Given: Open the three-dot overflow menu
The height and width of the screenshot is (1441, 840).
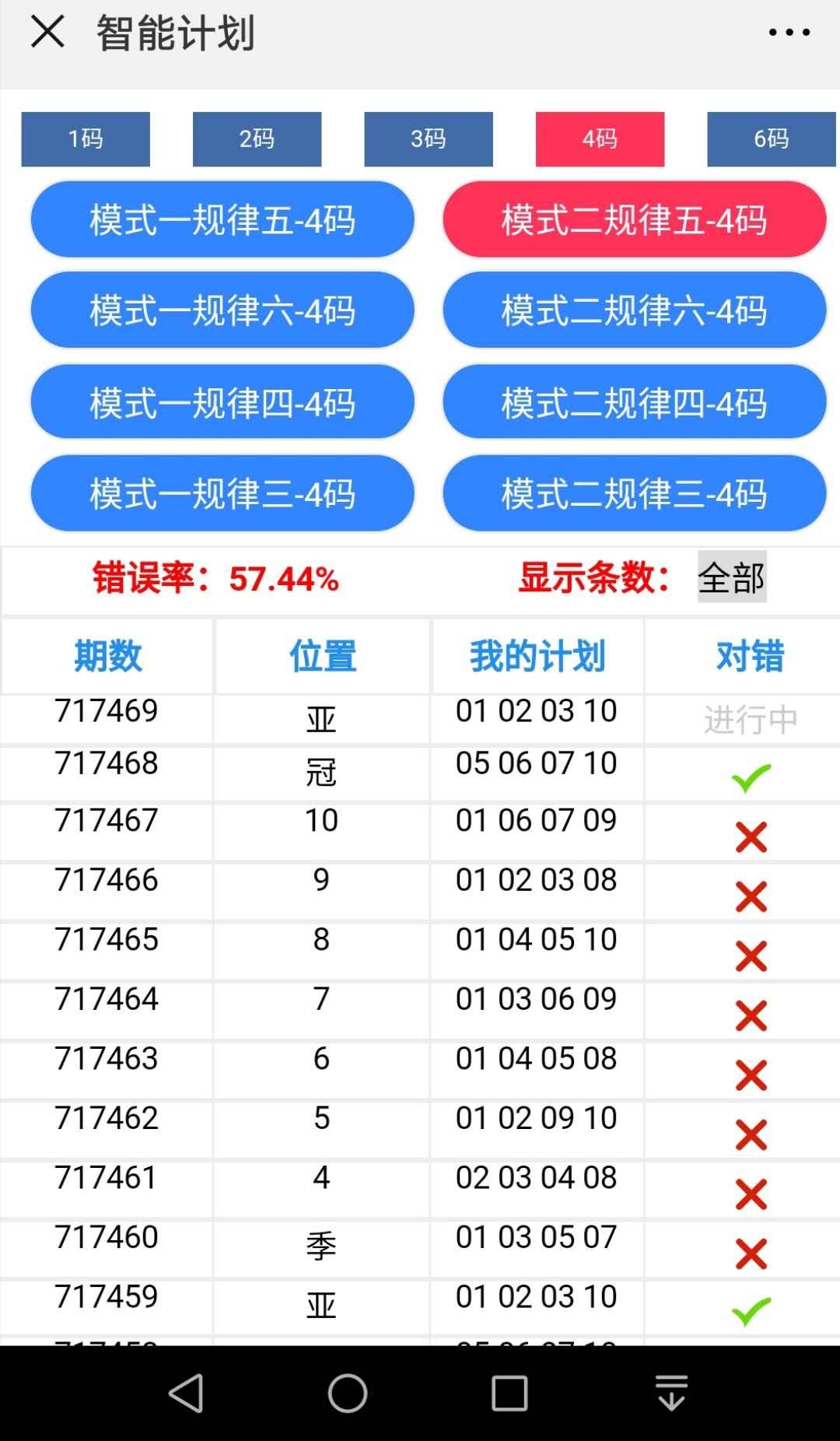Looking at the screenshot, I should point(789,33).
